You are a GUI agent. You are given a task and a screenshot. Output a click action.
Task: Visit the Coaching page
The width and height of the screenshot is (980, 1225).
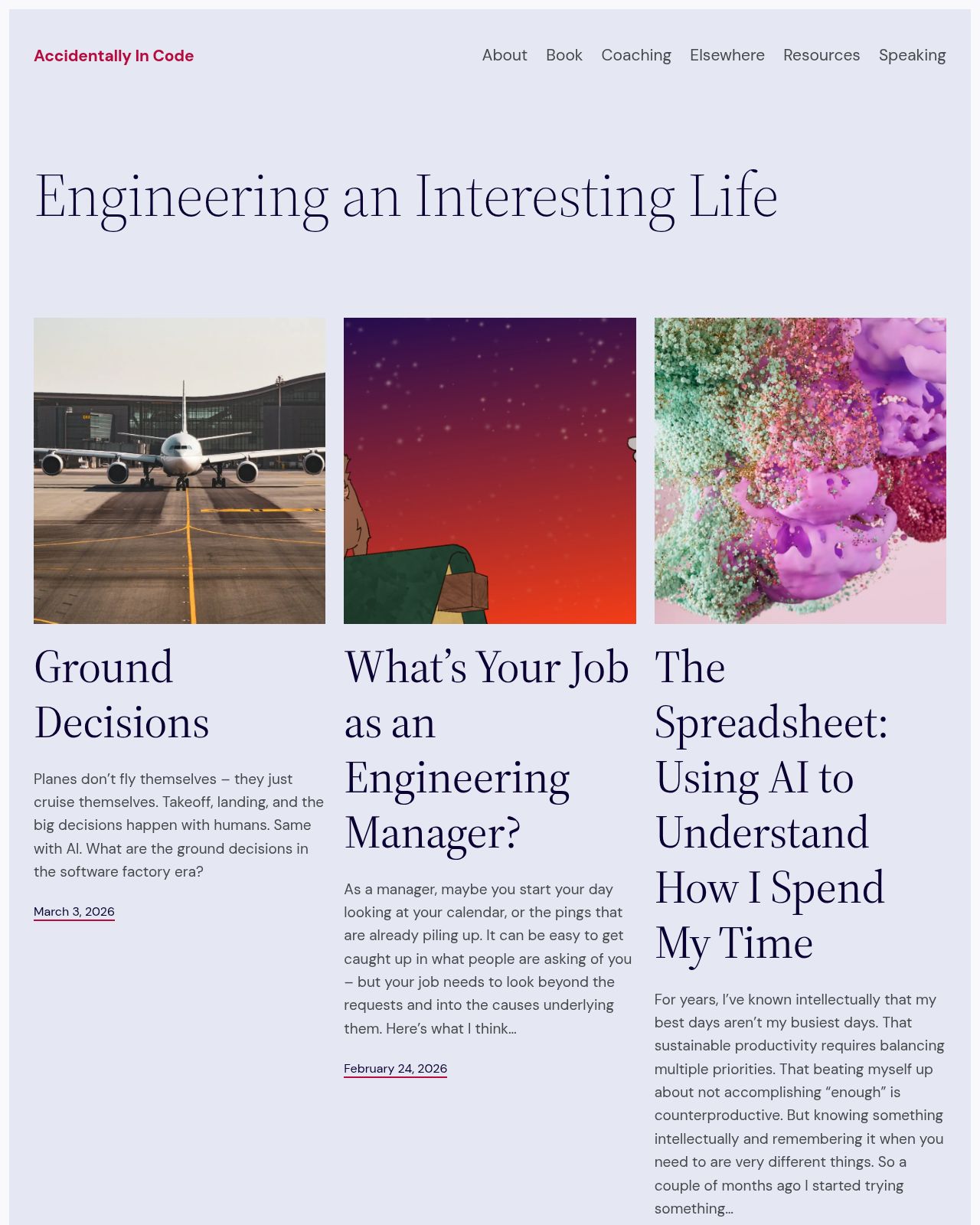click(635, 55)
